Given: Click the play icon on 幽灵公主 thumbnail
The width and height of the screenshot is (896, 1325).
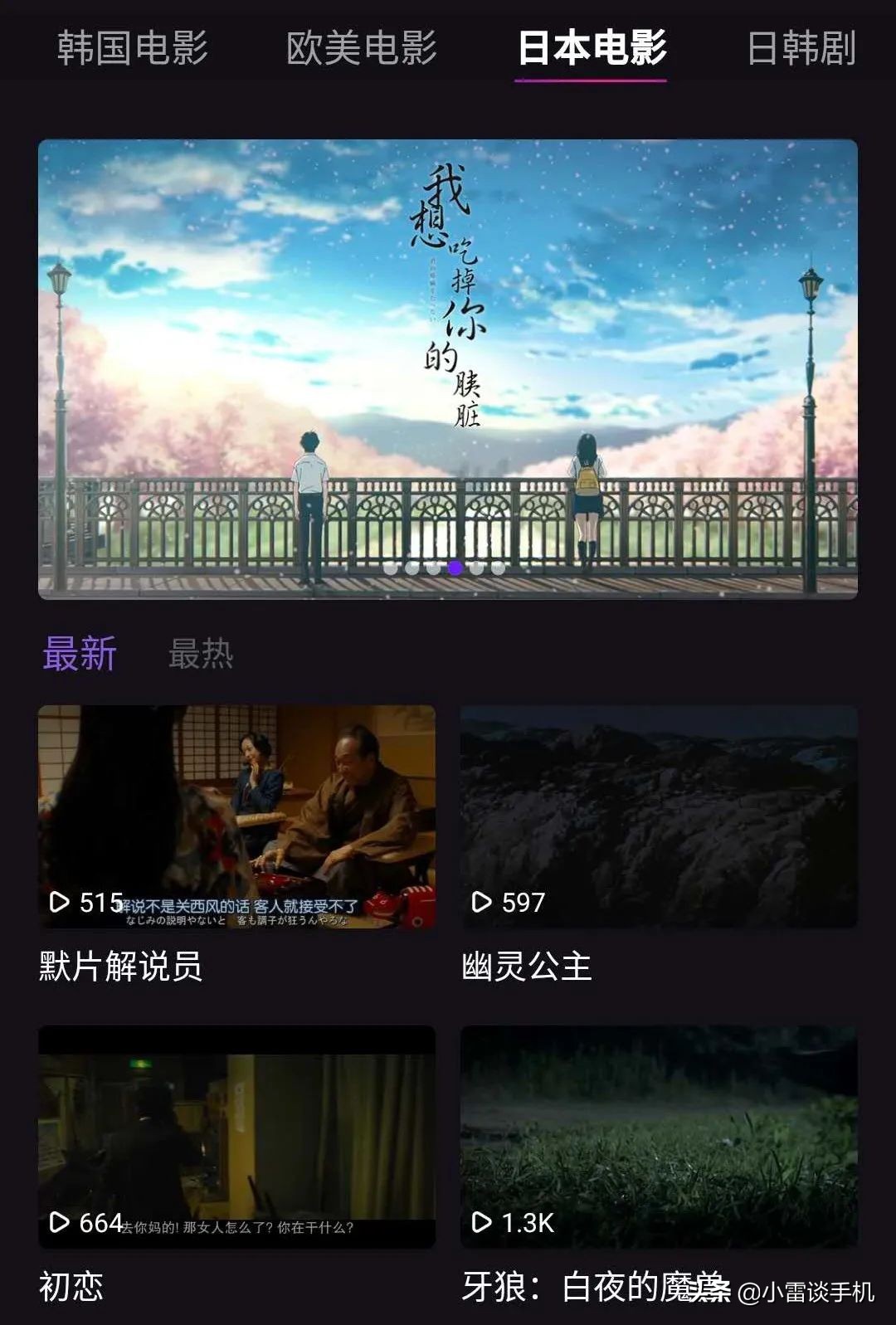Looking at the screenshot, I should coord(482,902).
